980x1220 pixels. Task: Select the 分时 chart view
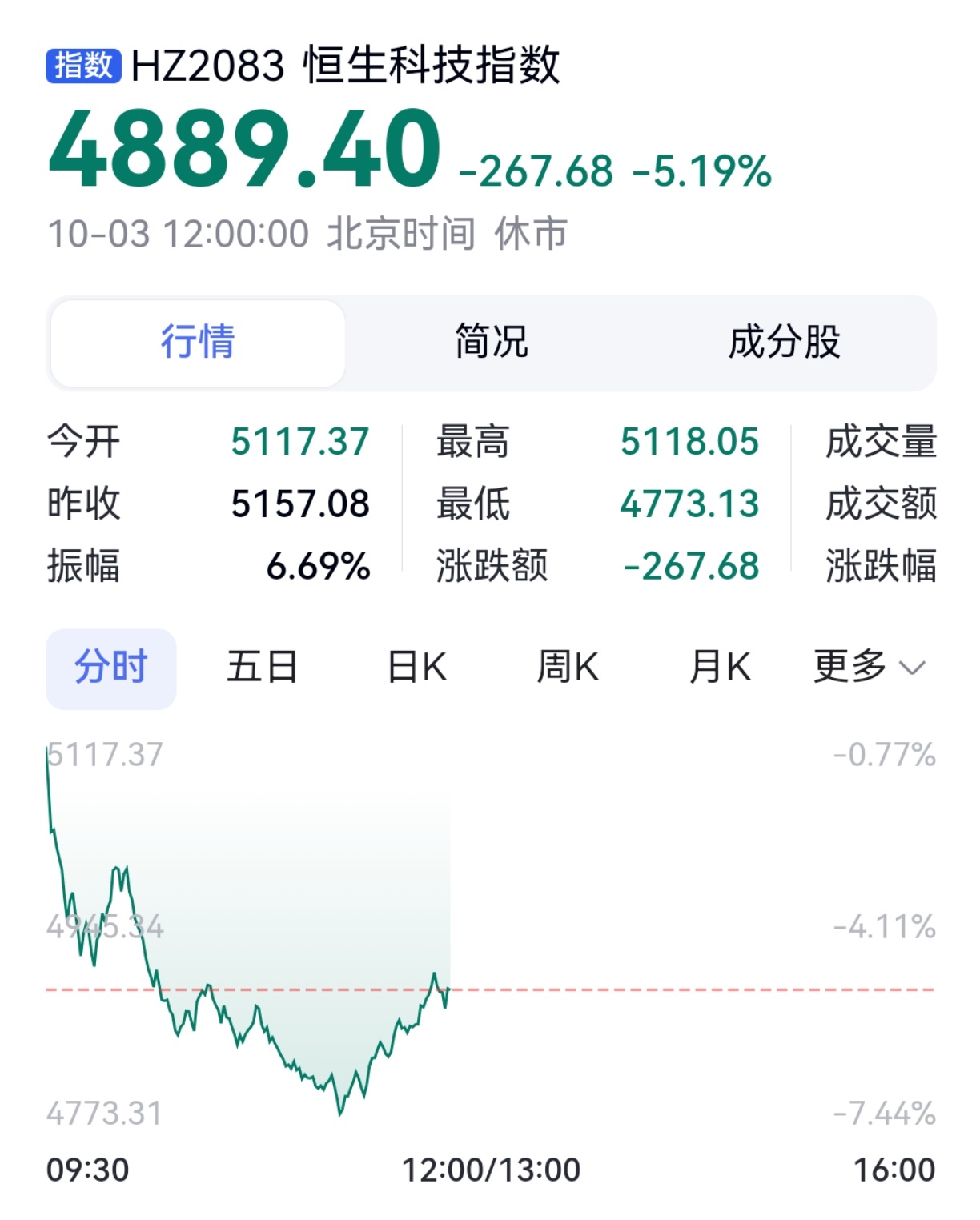point(111,668)
